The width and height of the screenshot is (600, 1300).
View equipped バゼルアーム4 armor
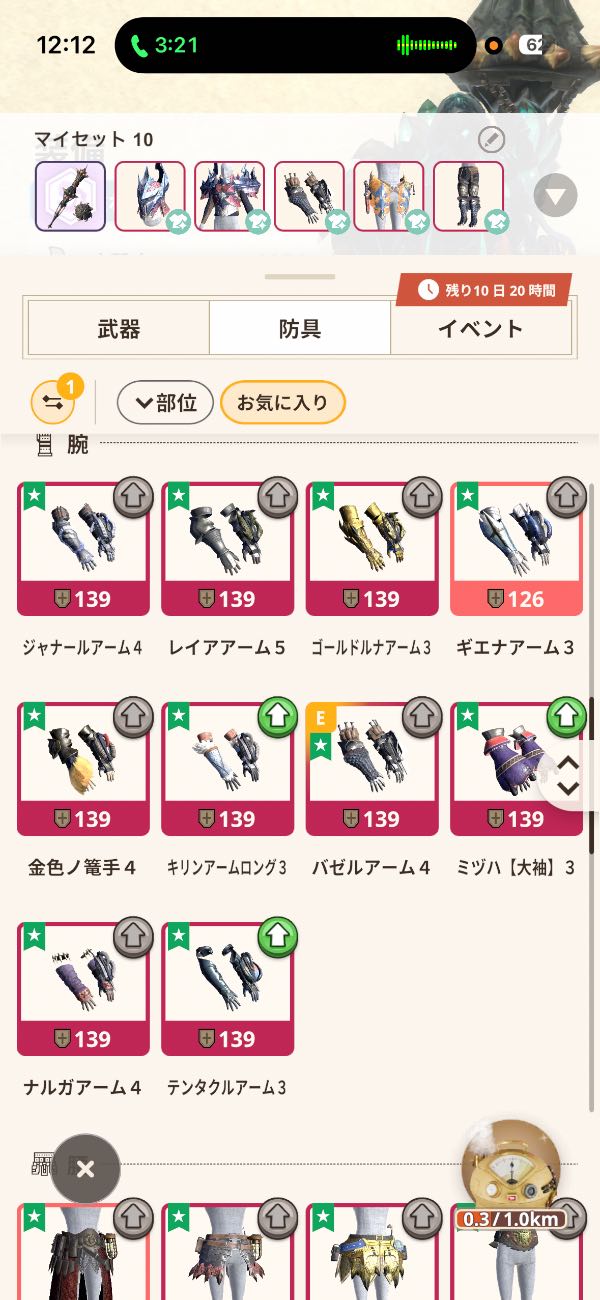[x=371, y=768]
